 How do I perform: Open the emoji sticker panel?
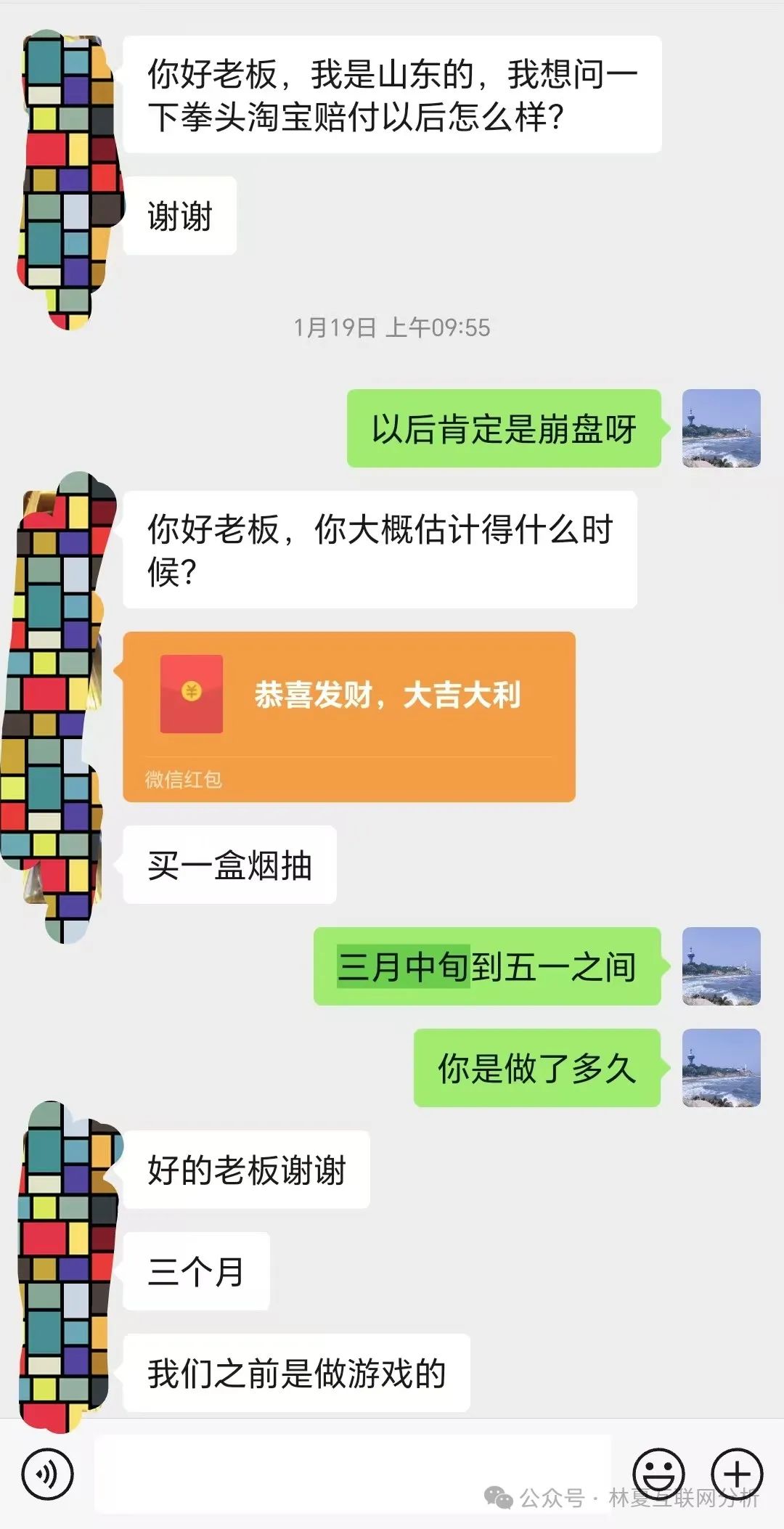[658, 1474]
